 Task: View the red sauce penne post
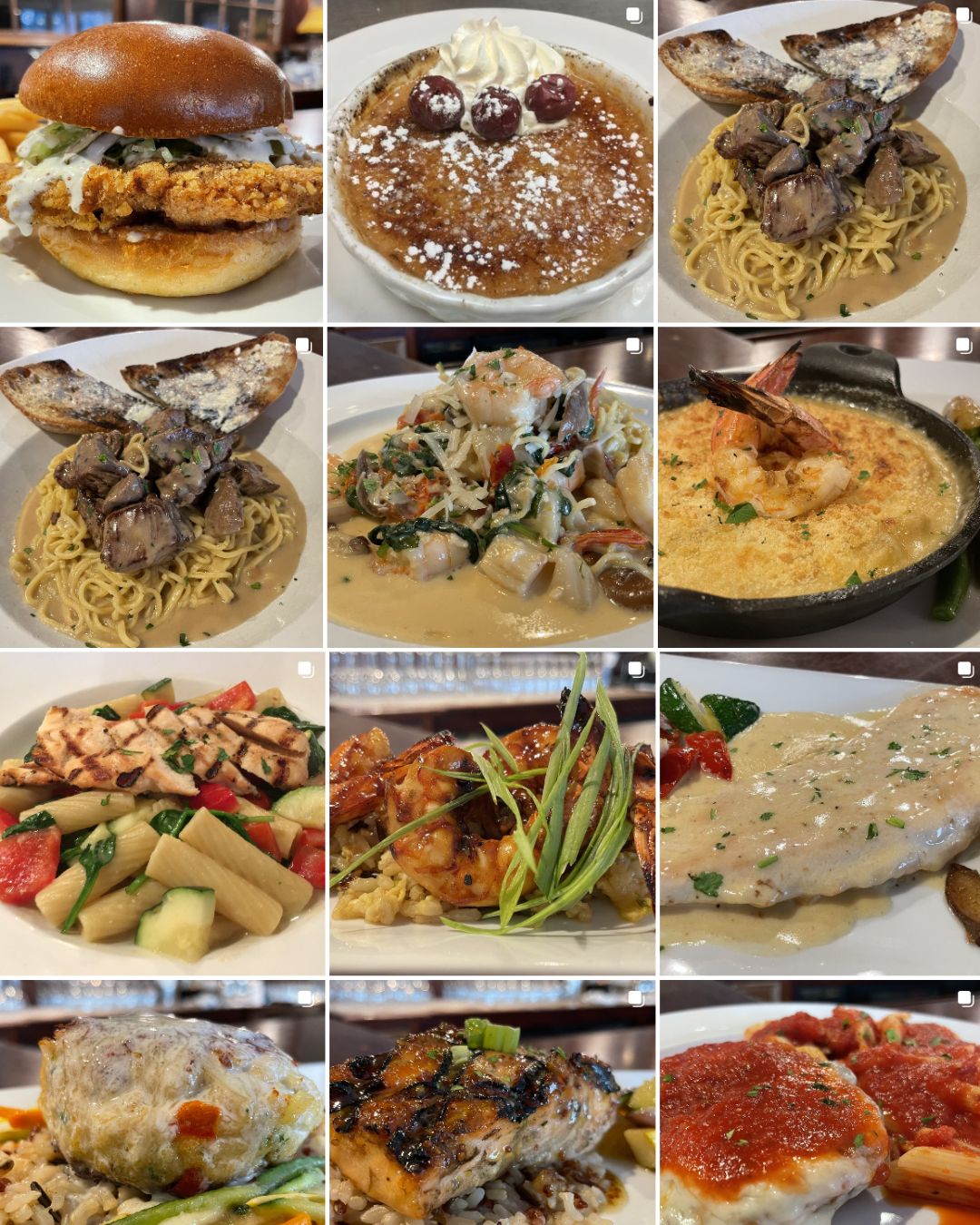[x=819, y=1102]
